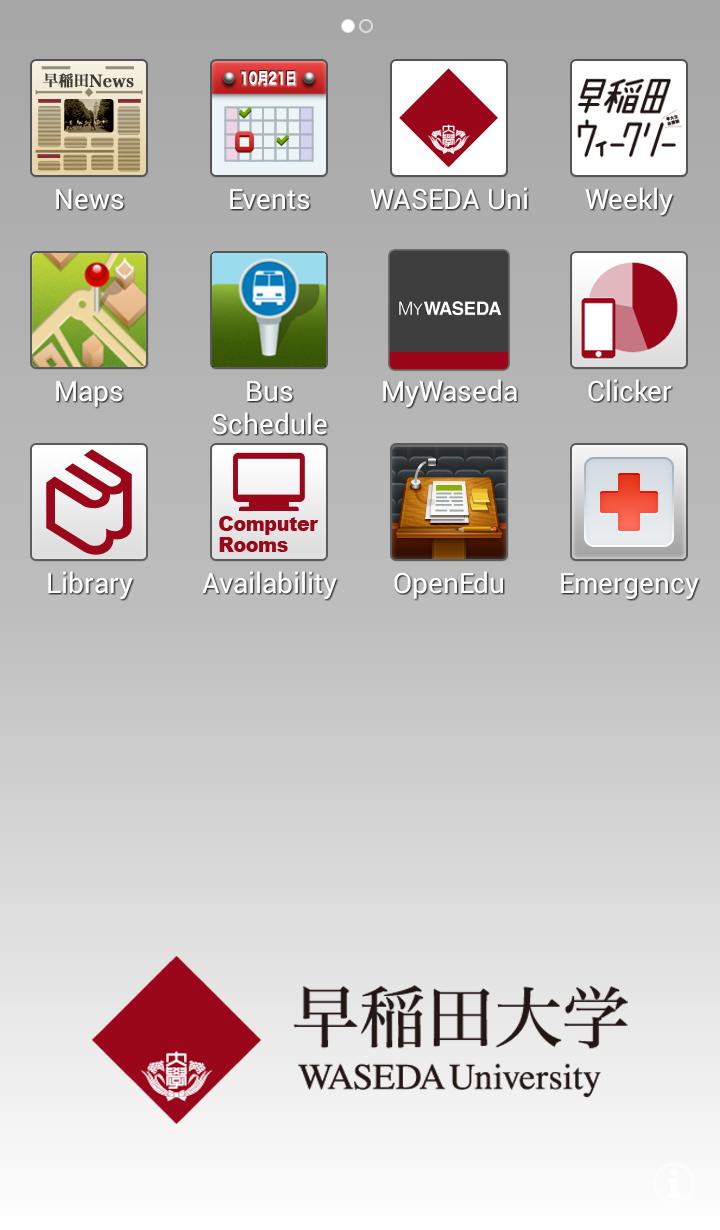
Task: Launch the WASEDA Uni app
Action: click(x=448, y=118)
